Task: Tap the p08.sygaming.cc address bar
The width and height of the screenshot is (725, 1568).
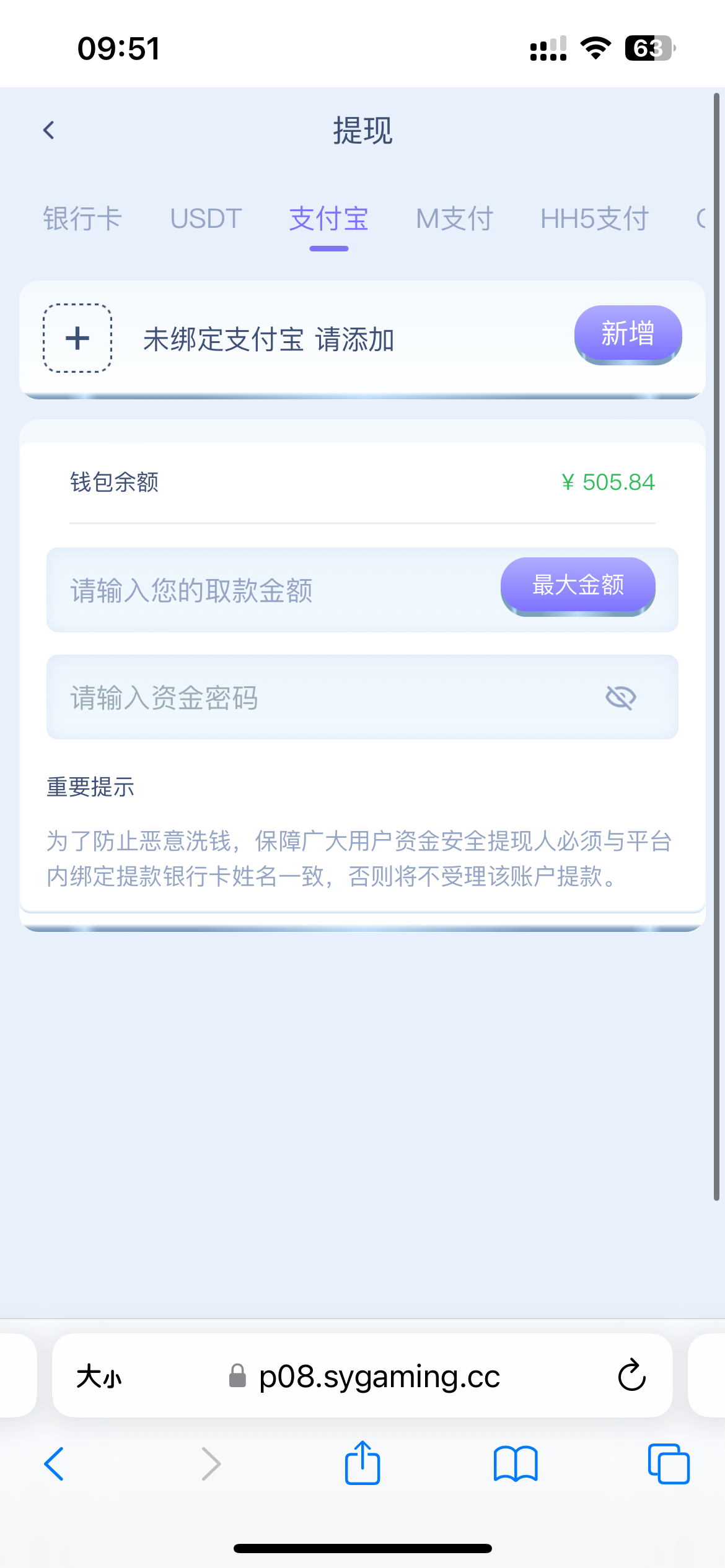Action: point(378,1376)
